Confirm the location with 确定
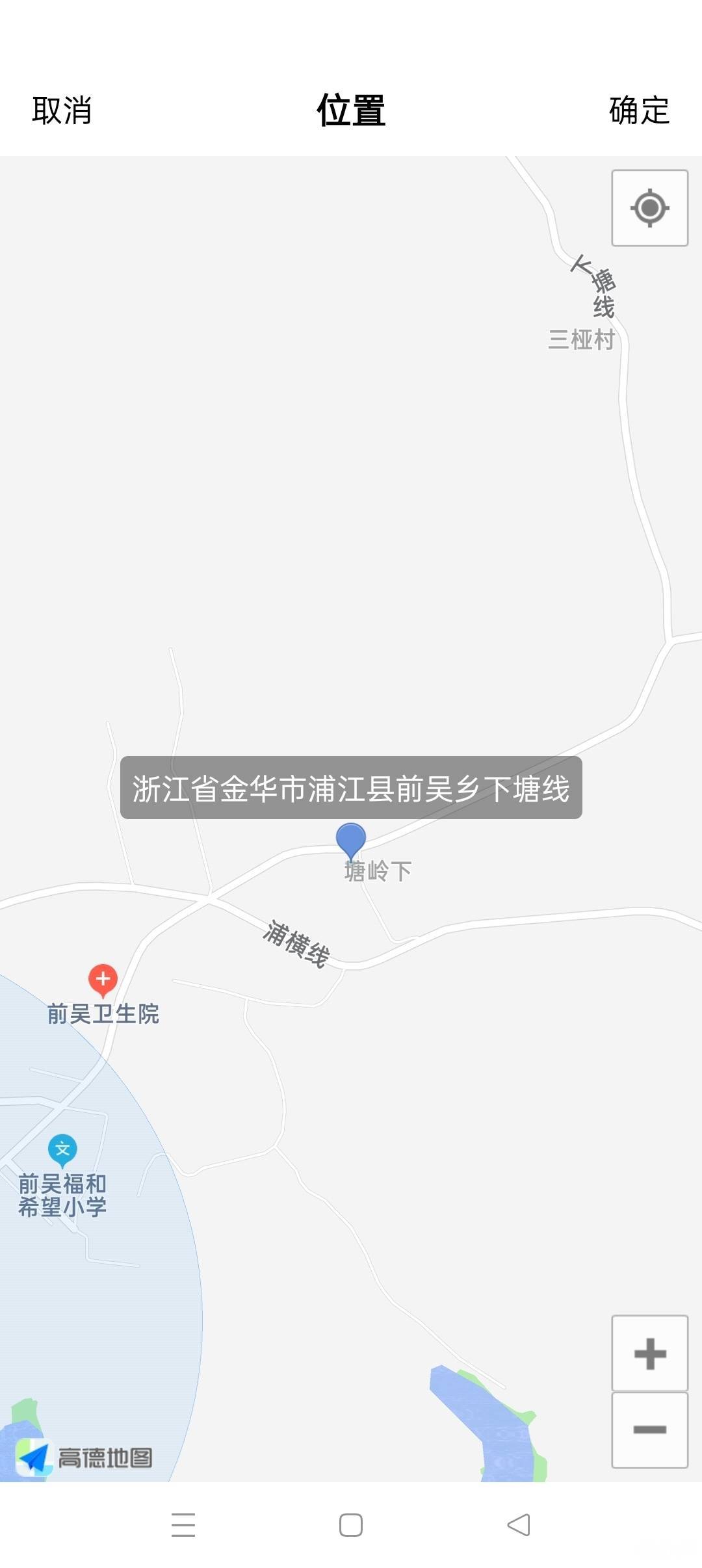This screenshot has width=702, height=1568. pos(639,110)
